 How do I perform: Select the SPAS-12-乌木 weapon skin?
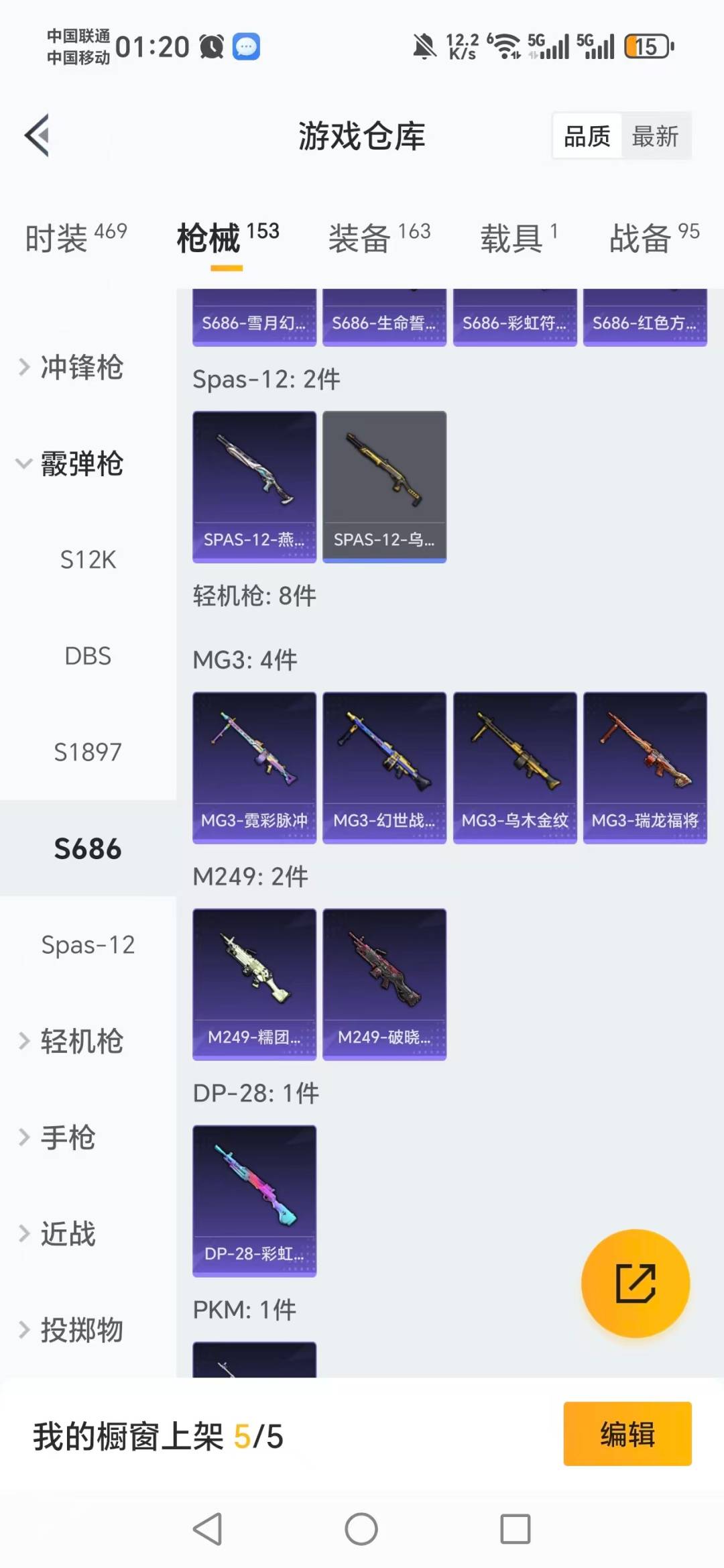384,486
